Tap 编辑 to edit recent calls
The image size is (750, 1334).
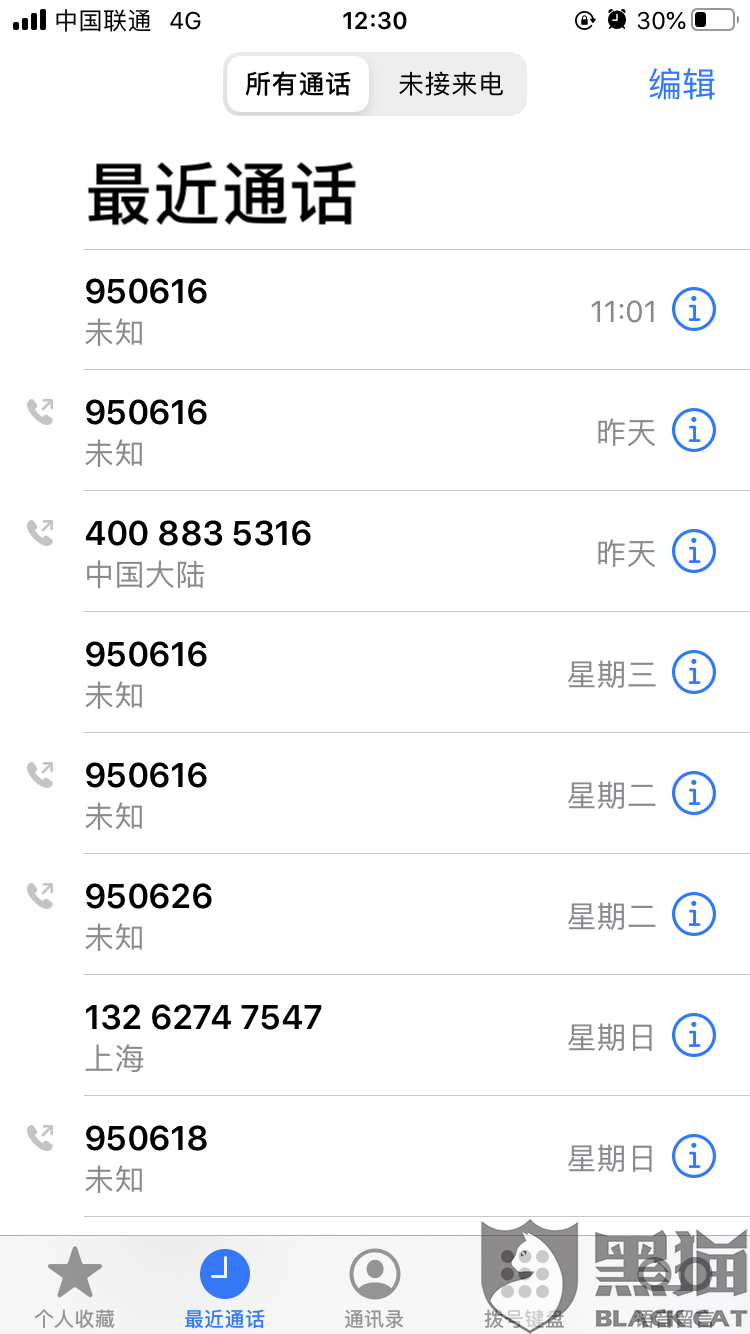point(682,85)
